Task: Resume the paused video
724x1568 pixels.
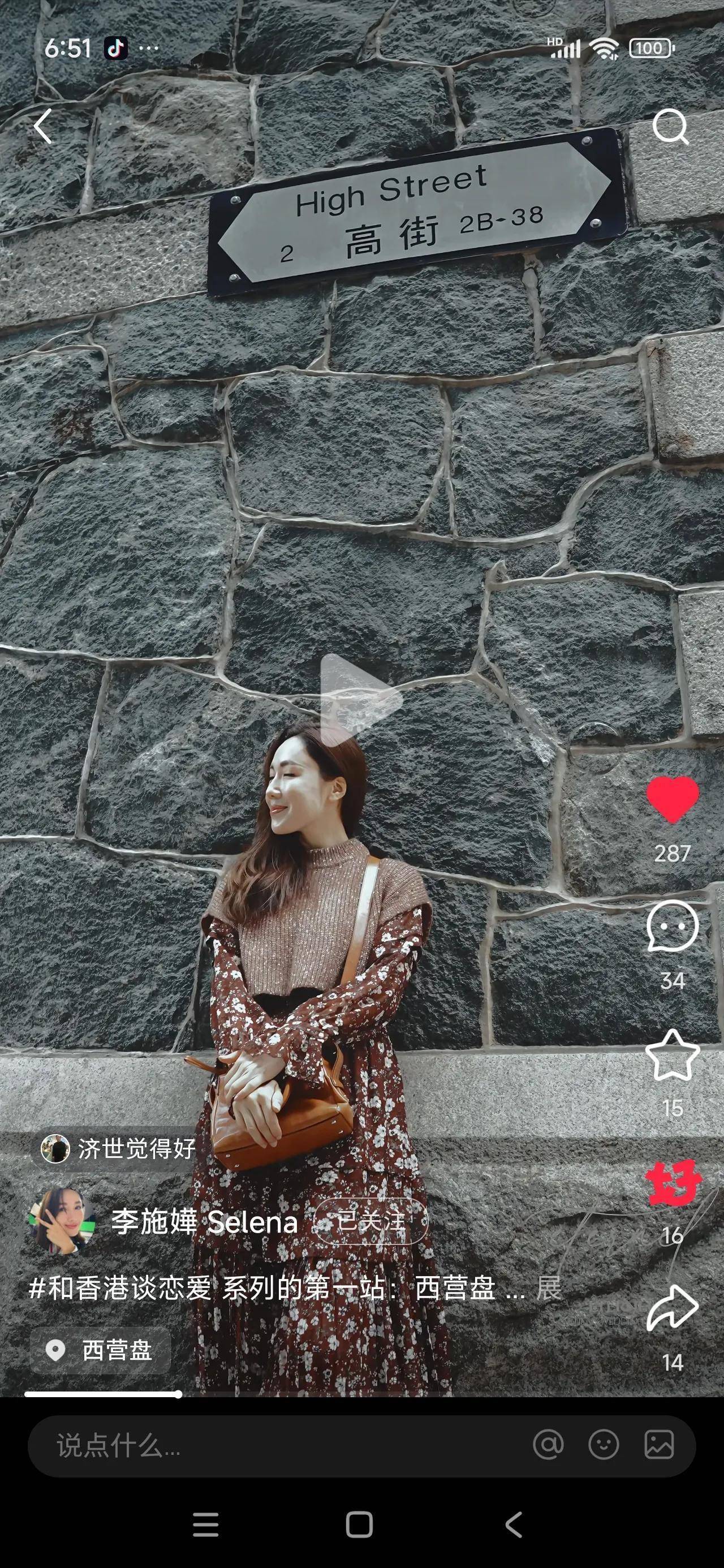Action: (361, 699)
